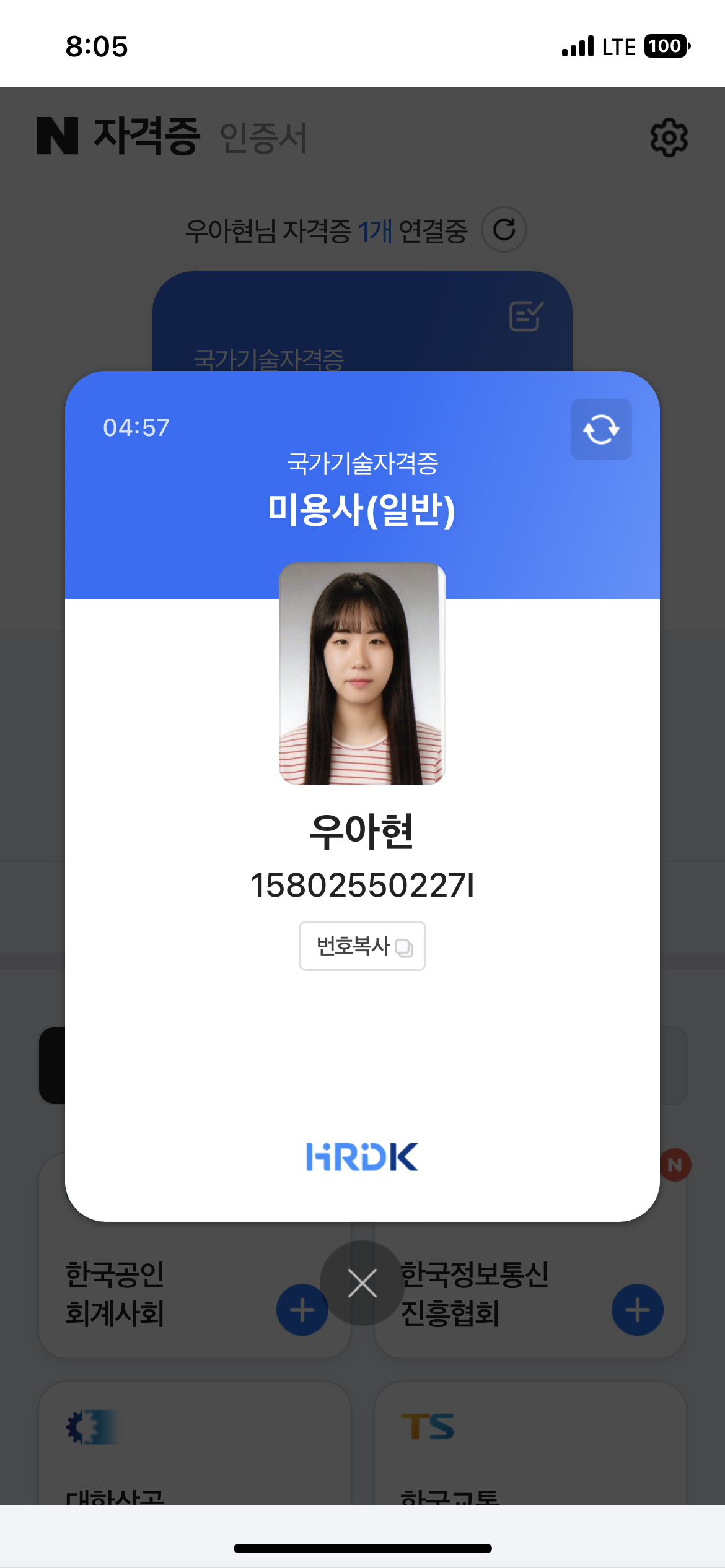Refresh the certificate card timer
725x1568 pixels.
pyautogui.click(x=601, y=429)
